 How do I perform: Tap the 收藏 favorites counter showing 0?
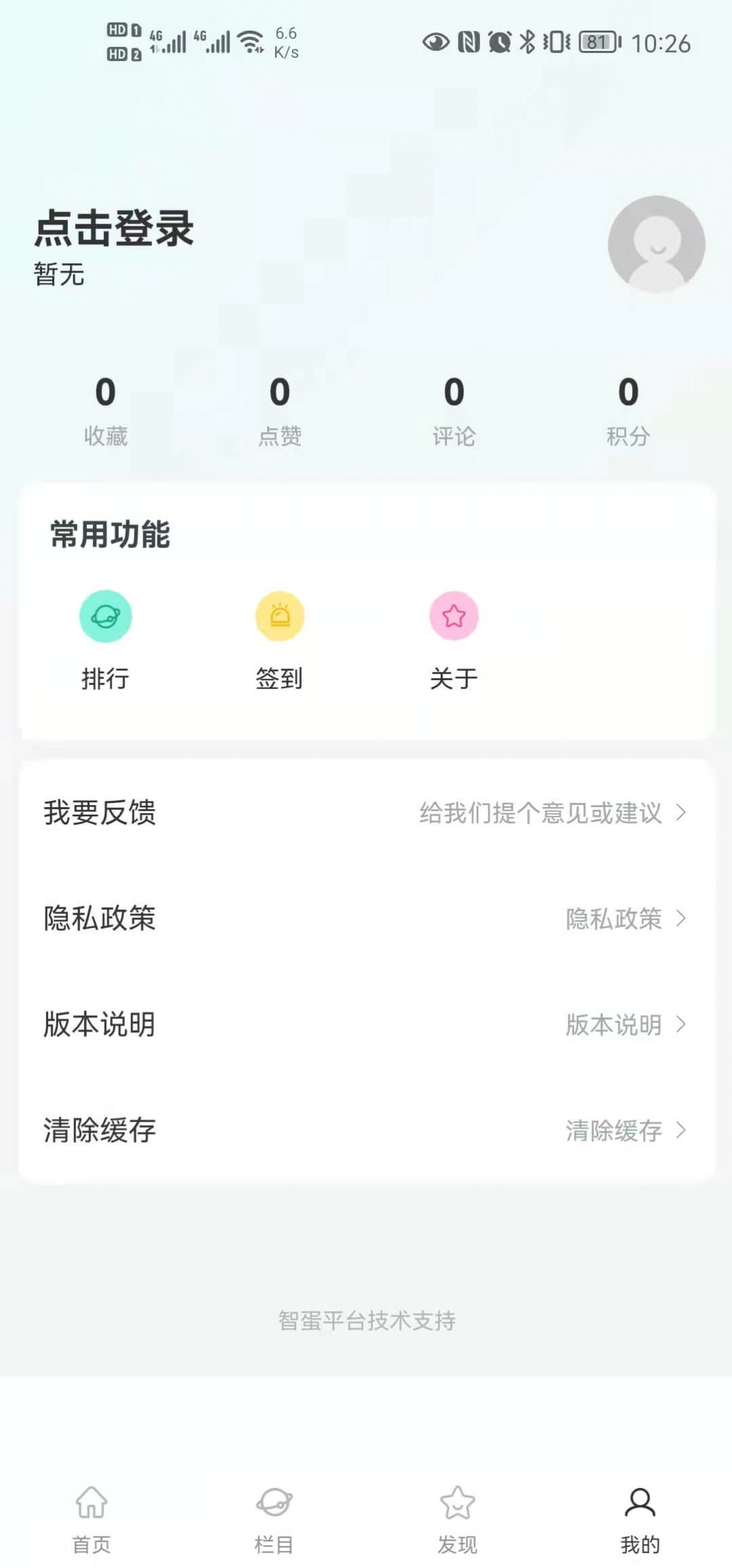click(x=105, y=408)
